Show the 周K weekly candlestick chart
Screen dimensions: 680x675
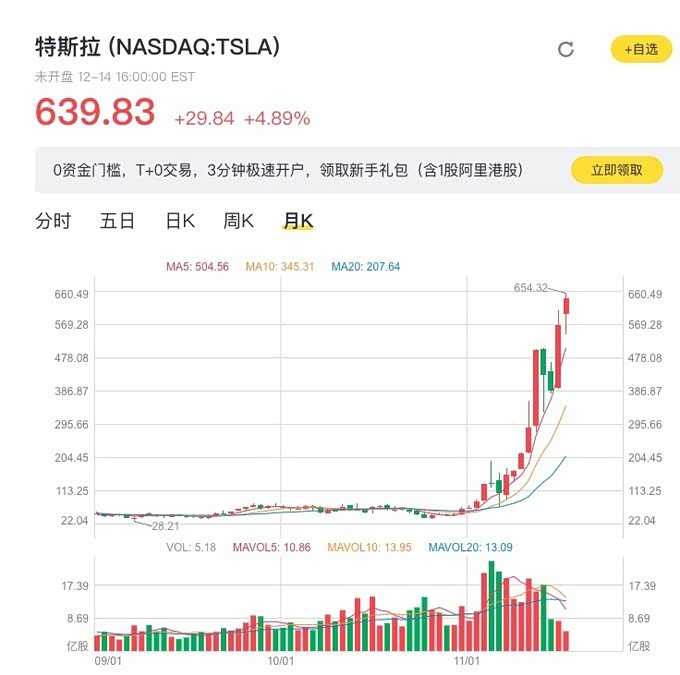point(239,221)
